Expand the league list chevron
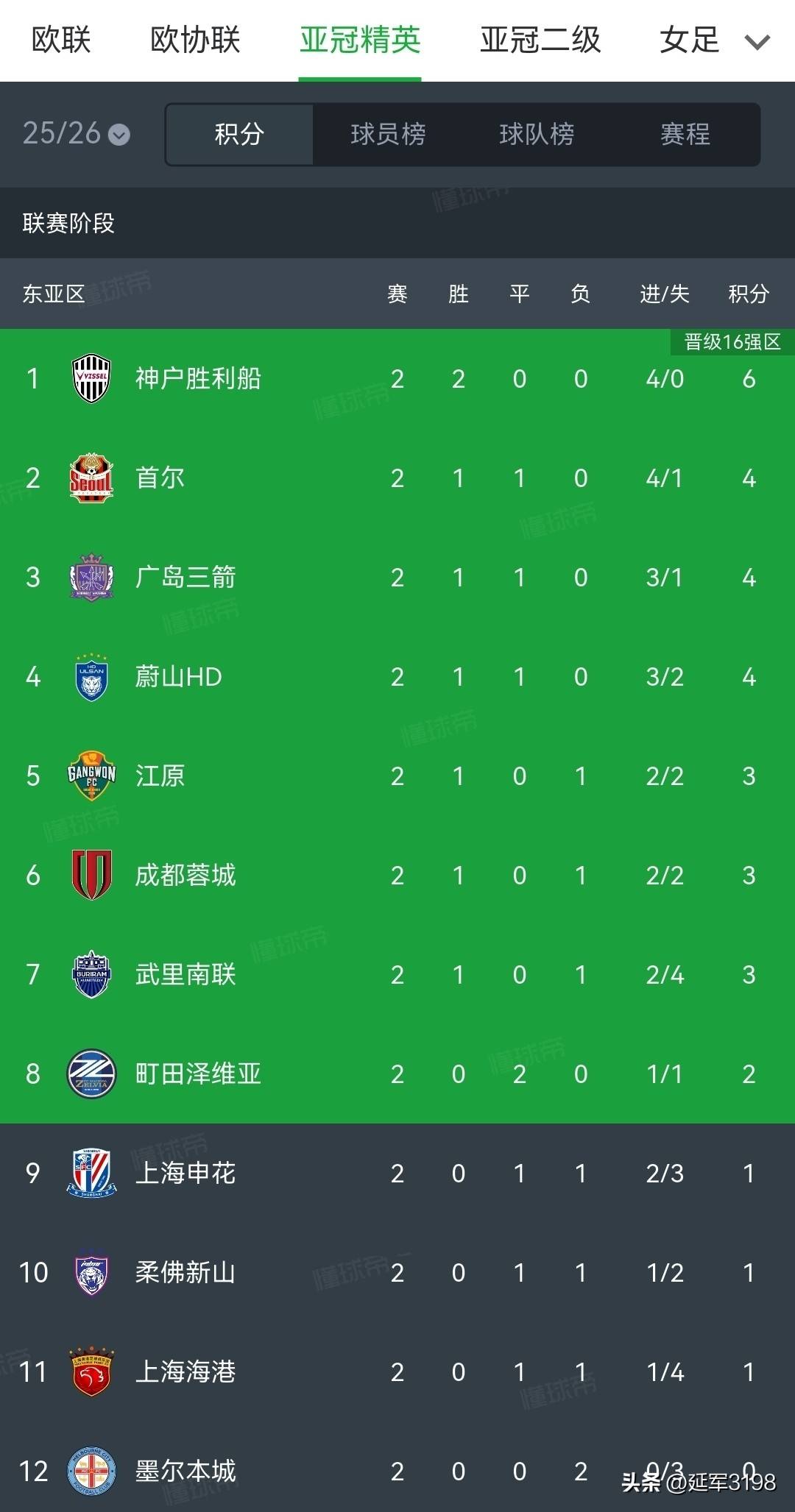The width and height of the screenshot is (795, 1512). [757, 43]
